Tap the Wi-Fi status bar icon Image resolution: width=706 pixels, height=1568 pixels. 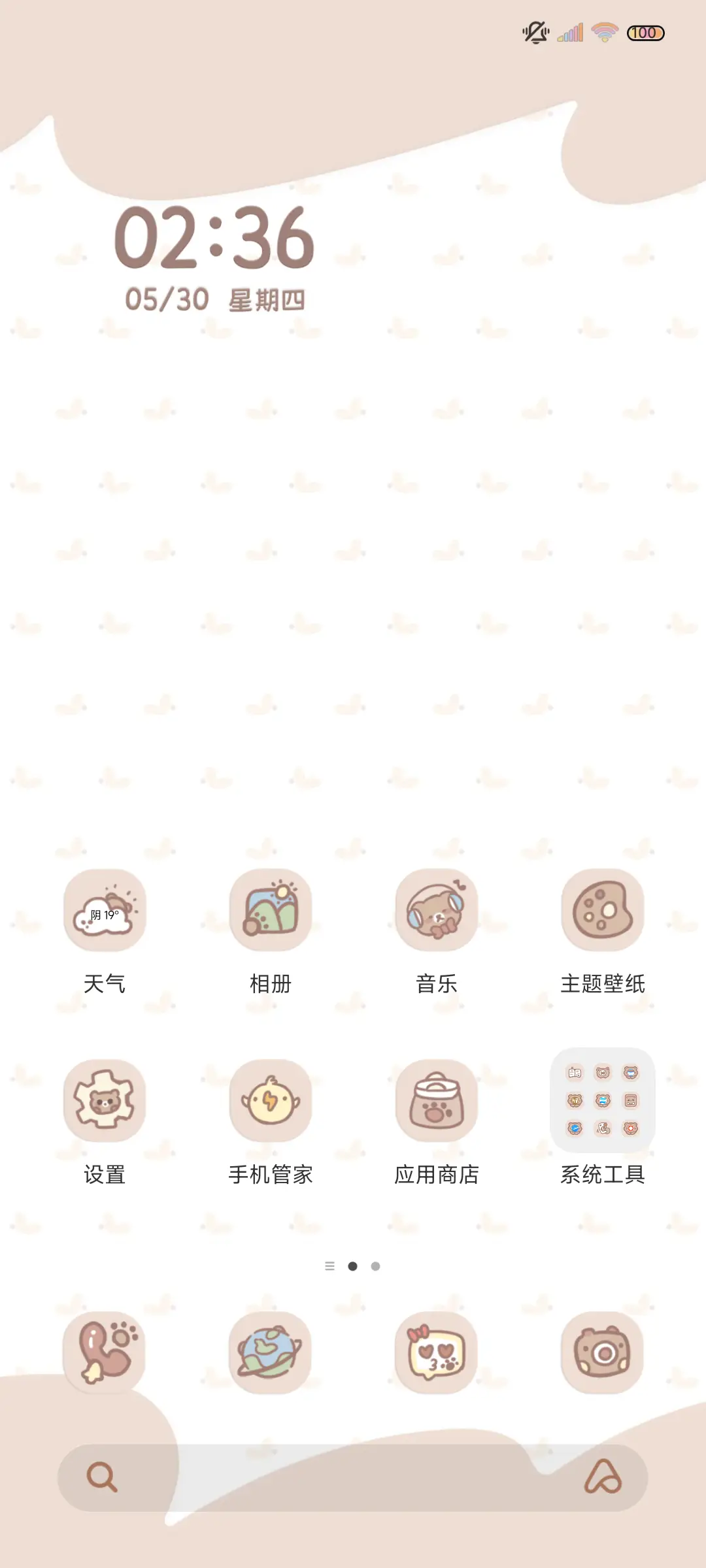605,31
